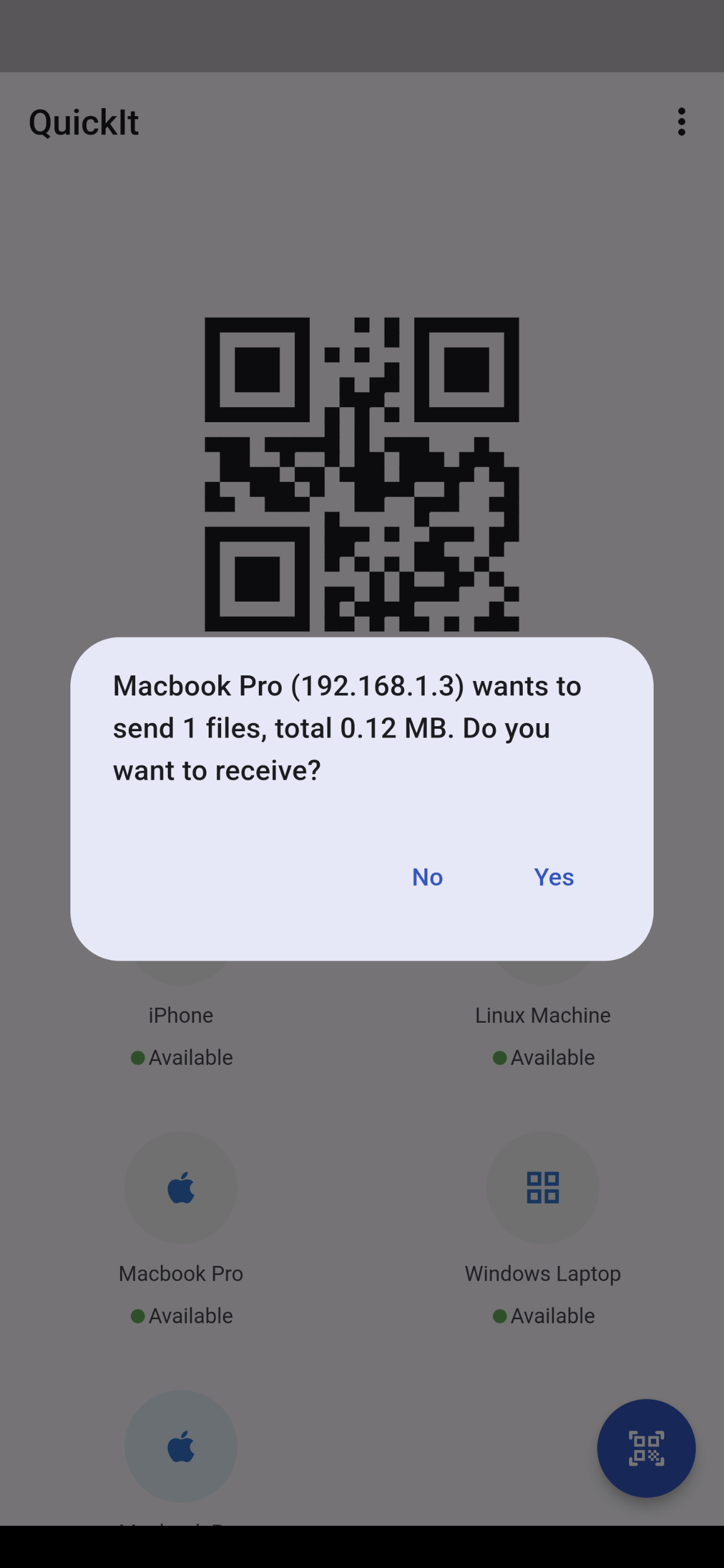Image resolution: width=724 pixels, height=1568 pixels.
Task: Choose Windows Laptop from the device list
Action: (543, 1273)
